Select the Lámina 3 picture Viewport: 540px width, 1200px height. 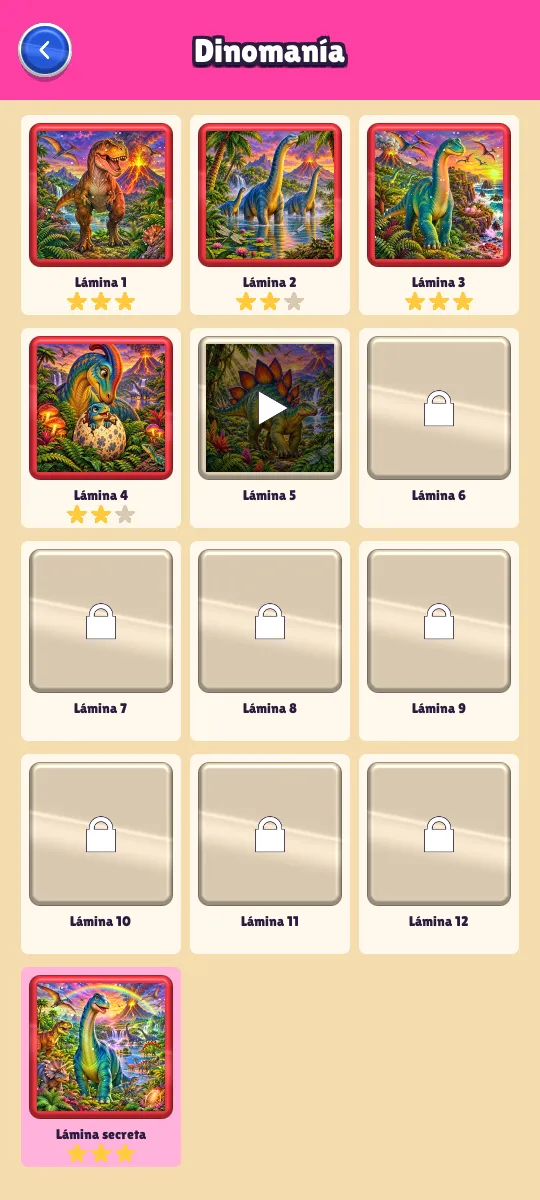point(439,195)
